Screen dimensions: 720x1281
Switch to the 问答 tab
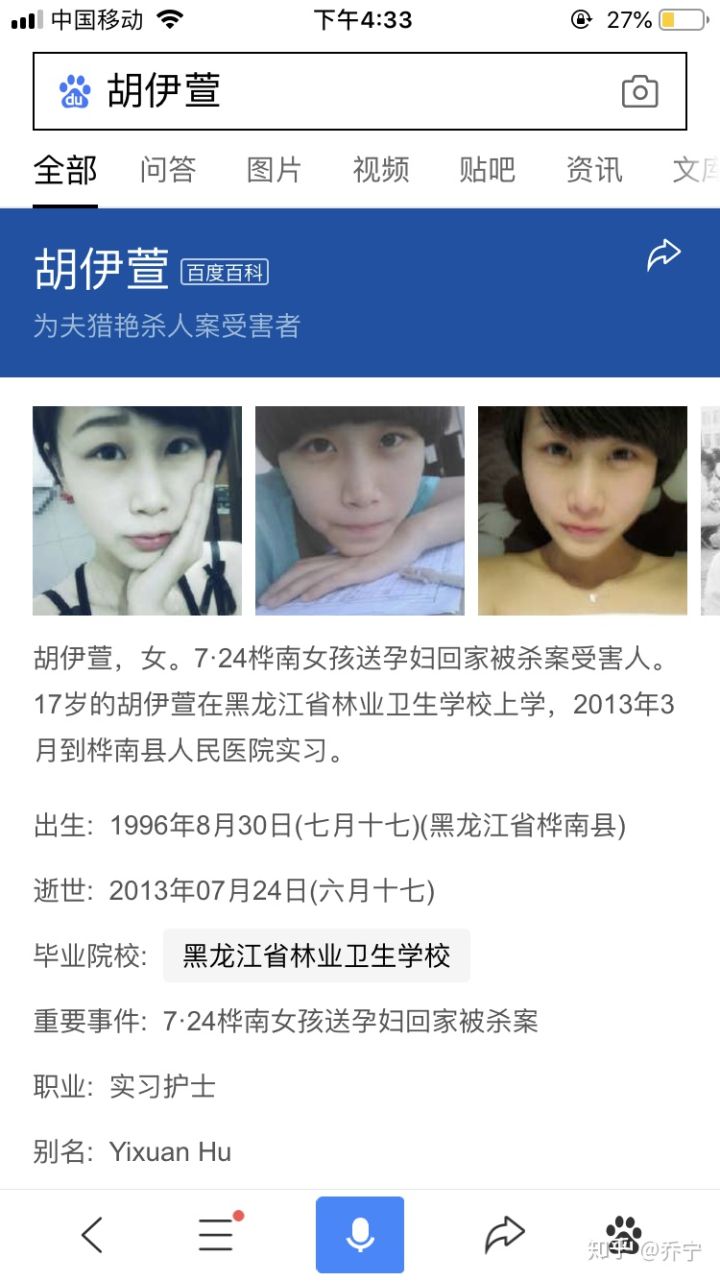click(x=168, y=170)
